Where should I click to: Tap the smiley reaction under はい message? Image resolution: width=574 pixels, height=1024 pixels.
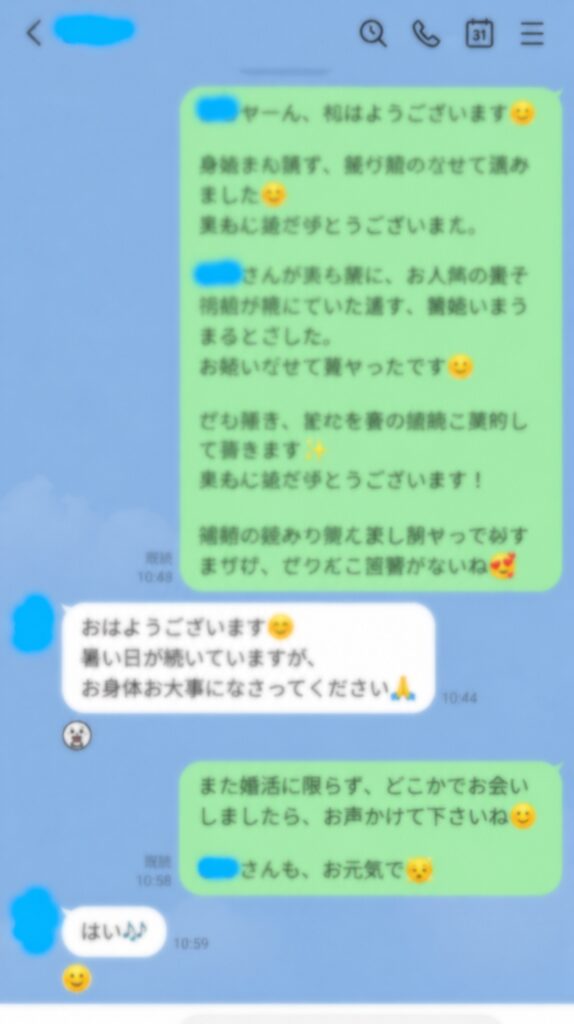click(x=76, y=979)
